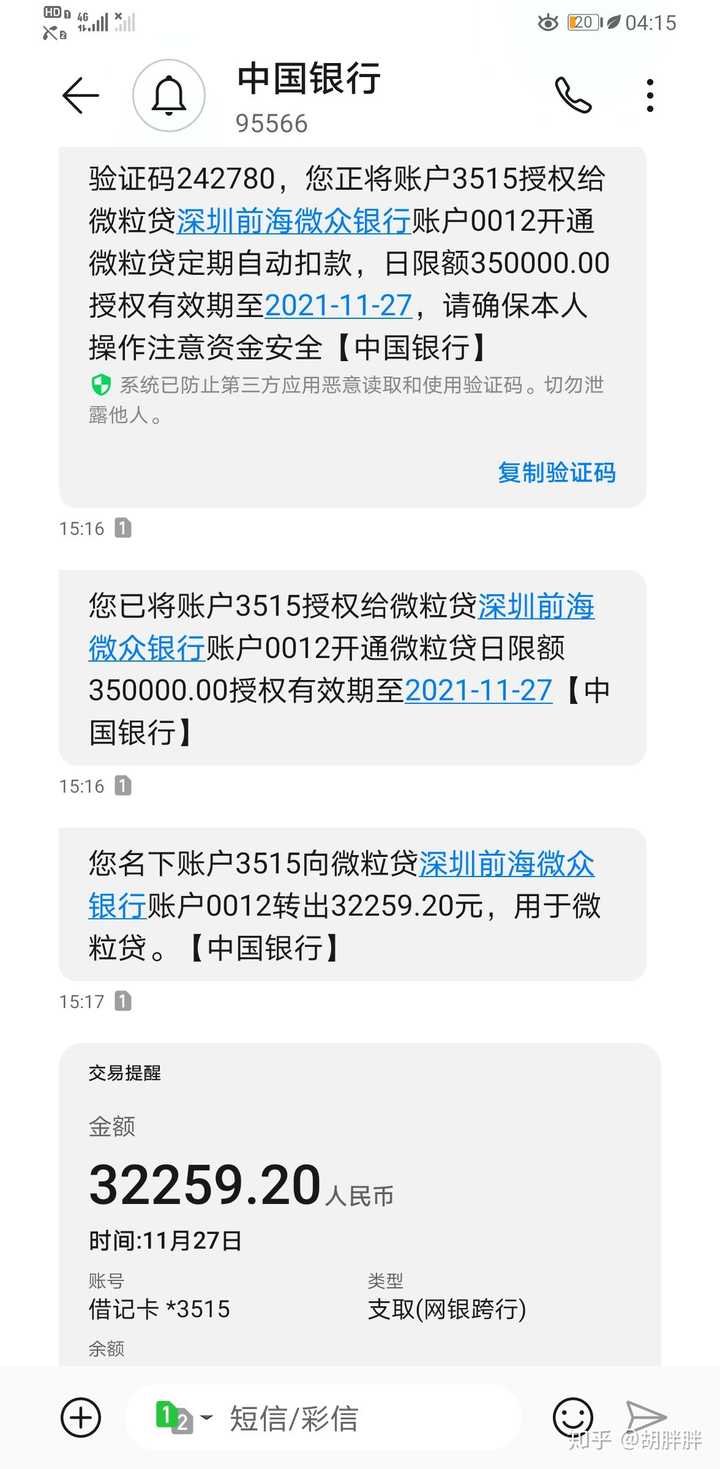Open the 深圳前海微众银行 link in the verification message
The height and width of the screenshot is (1469, 720).
[294, 221]
